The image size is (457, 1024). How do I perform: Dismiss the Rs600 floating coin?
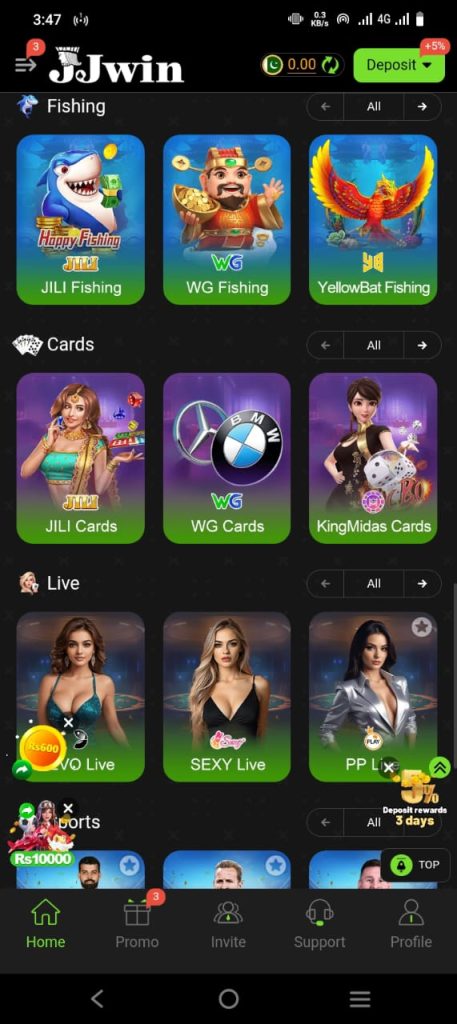tap(68, 722)
